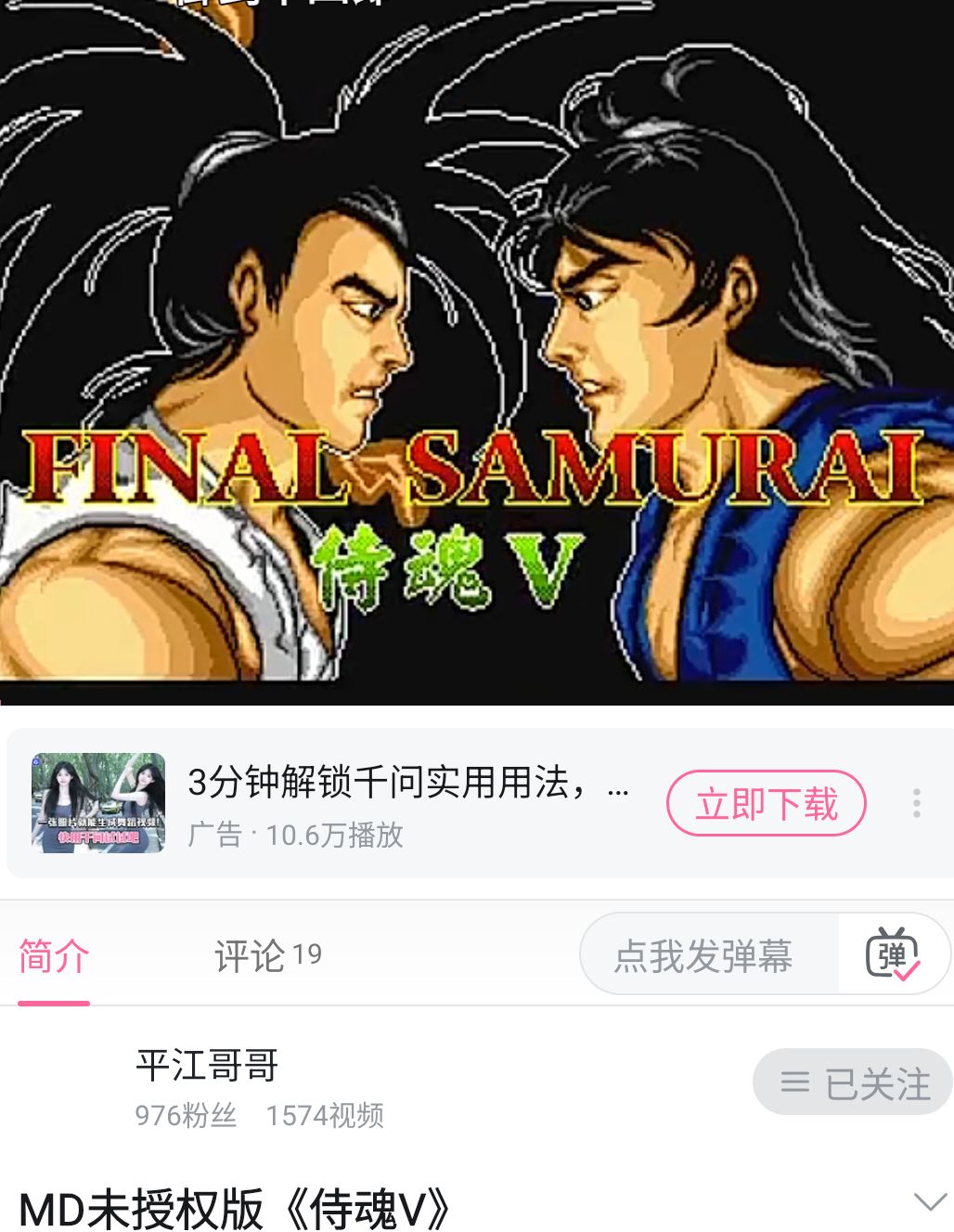
Task: Open the 千问 ad thumbnail
Action: click(x=98, y=803)
